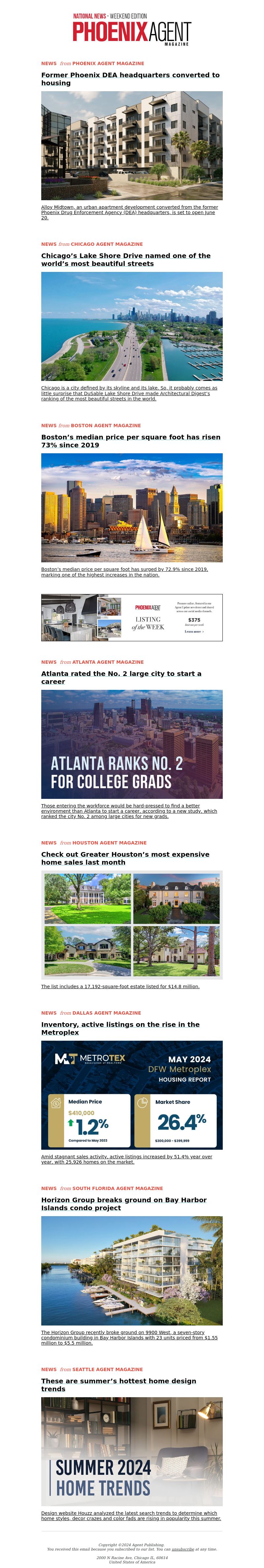The image size is (264, 1568).
Task: Open the Summer 2024 Home Trends image
Action: [131, 1451]
